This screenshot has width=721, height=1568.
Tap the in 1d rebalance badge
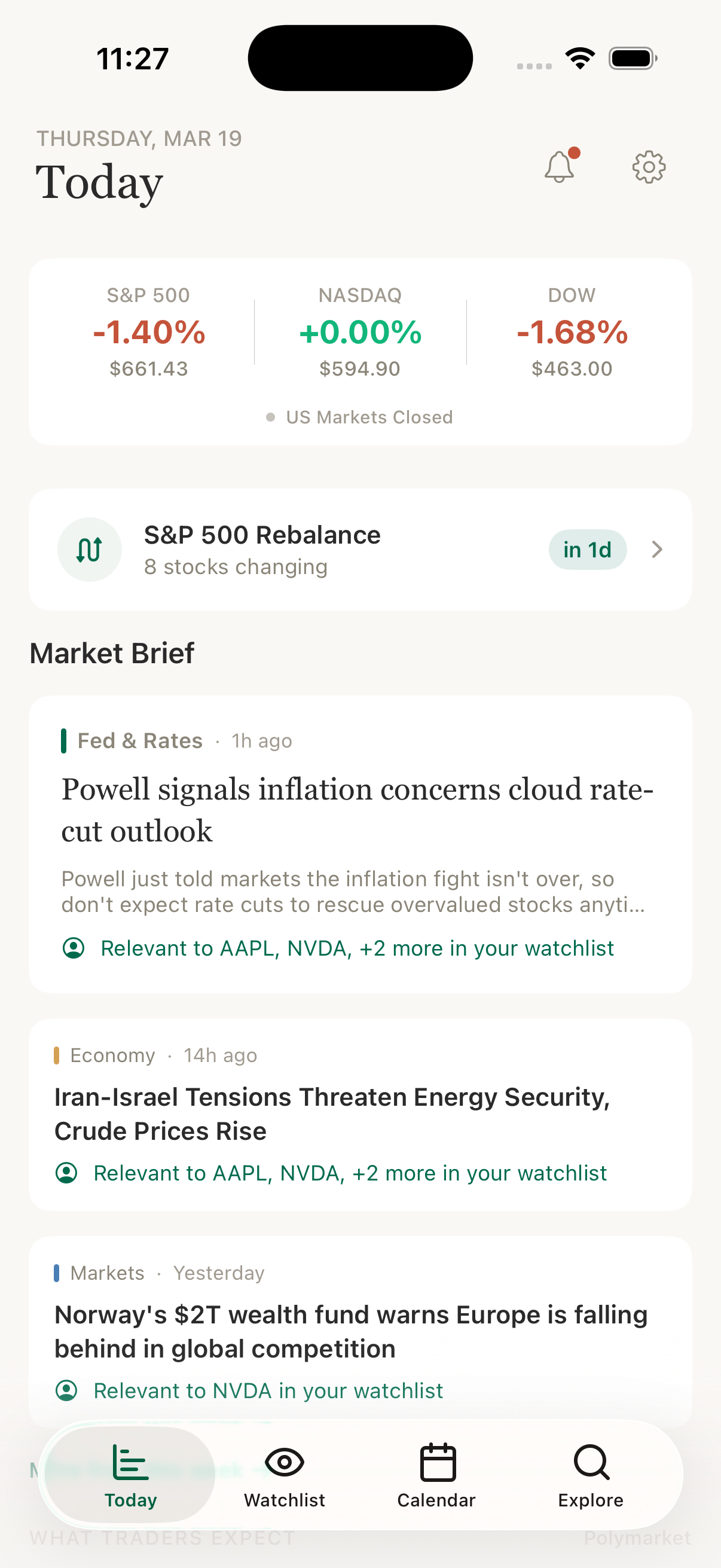click(588, 549)
